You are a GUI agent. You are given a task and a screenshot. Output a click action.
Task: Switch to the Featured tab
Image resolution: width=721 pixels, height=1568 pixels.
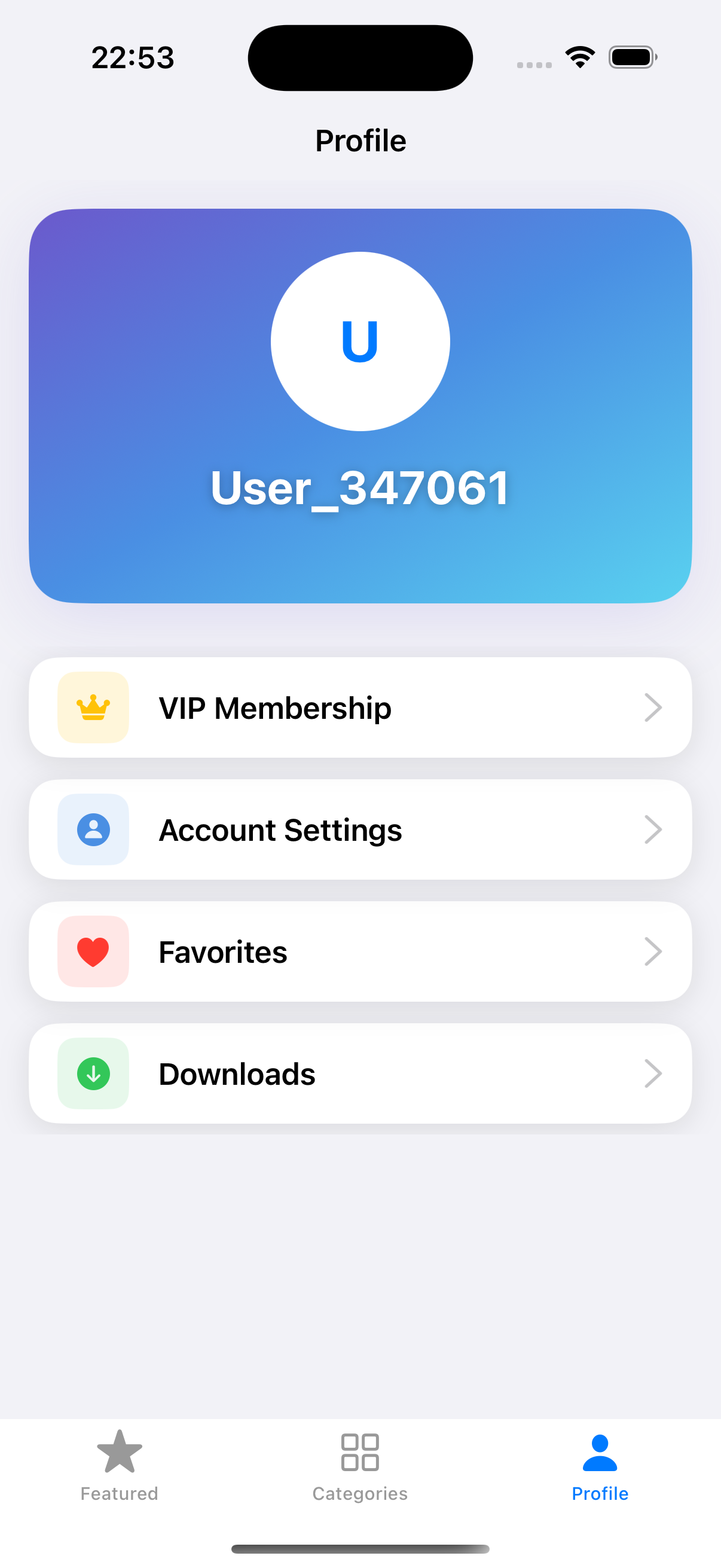pos(119,1466)
